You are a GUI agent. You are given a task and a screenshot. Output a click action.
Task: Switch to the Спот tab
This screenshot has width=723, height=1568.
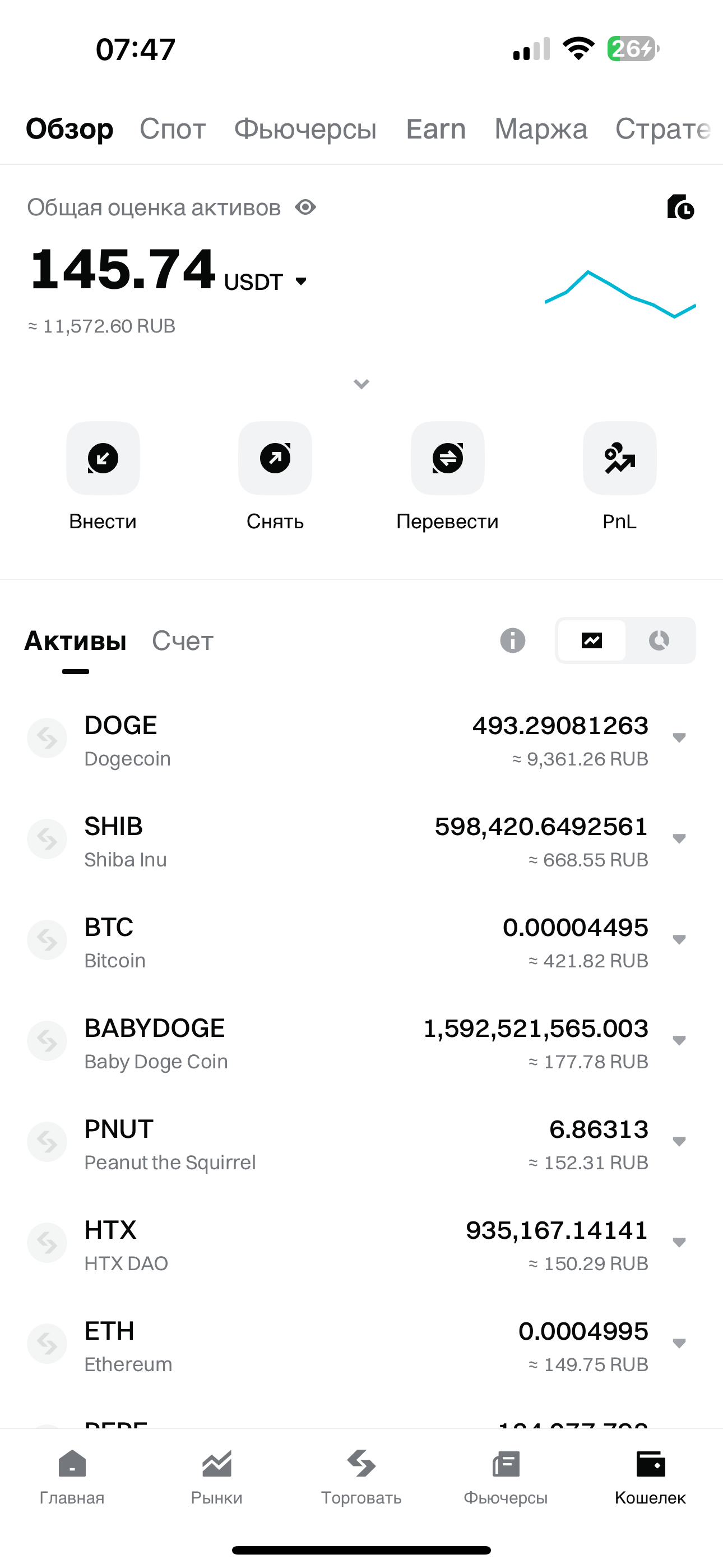173,129
